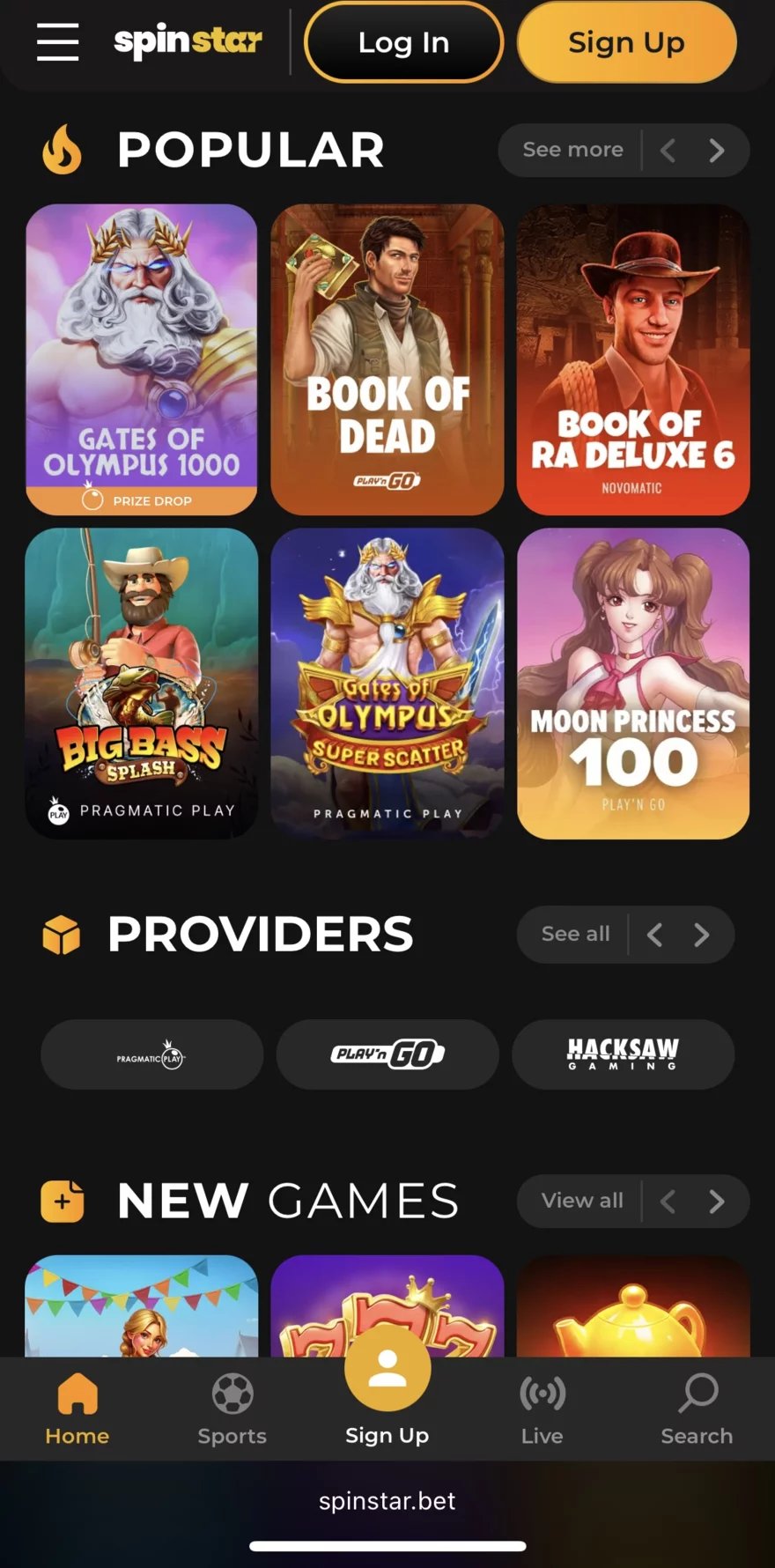775x1568 pixels.
Task: See all providers
Action: coord(575,934)
